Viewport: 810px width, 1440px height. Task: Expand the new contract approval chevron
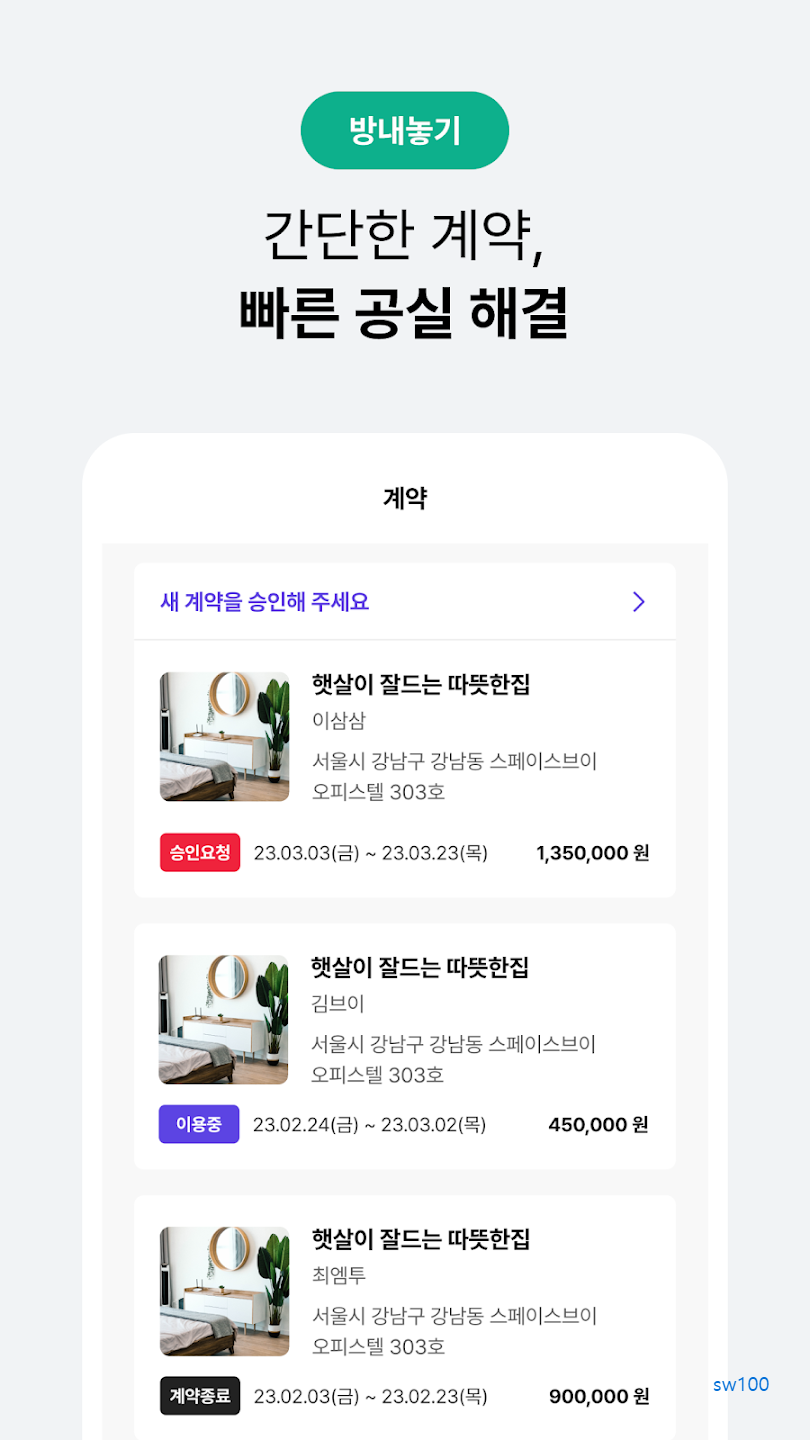pyautogui.click(x=638, y=600)
